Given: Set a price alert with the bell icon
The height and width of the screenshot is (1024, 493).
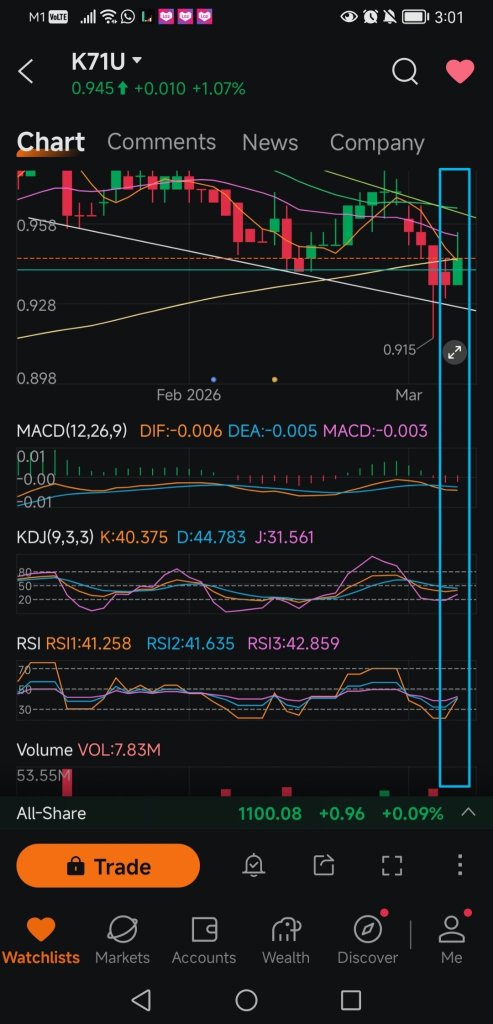Looking at the screenshot, I should (x=253, y=865).
